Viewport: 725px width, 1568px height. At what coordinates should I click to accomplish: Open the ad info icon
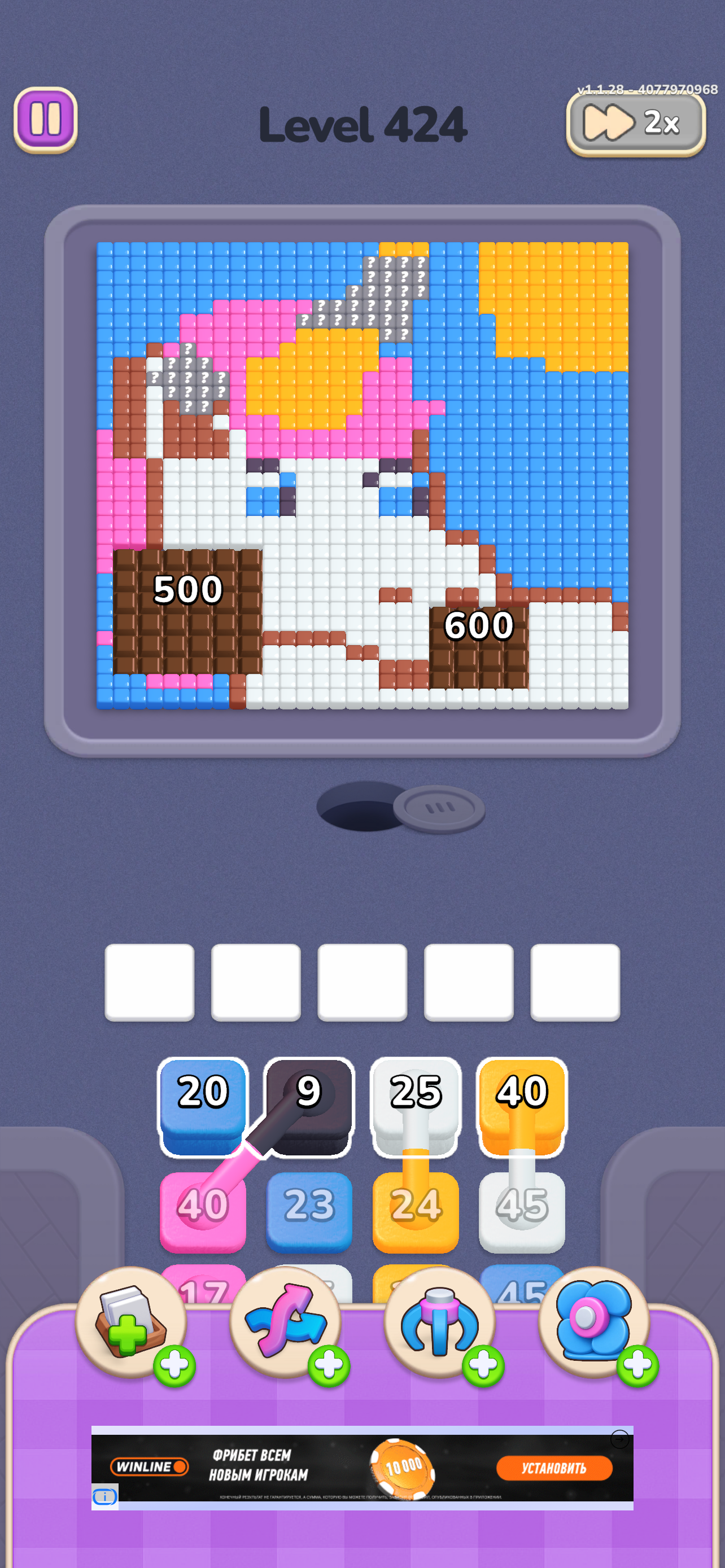pyautogui.click(x=104, y=1496)
